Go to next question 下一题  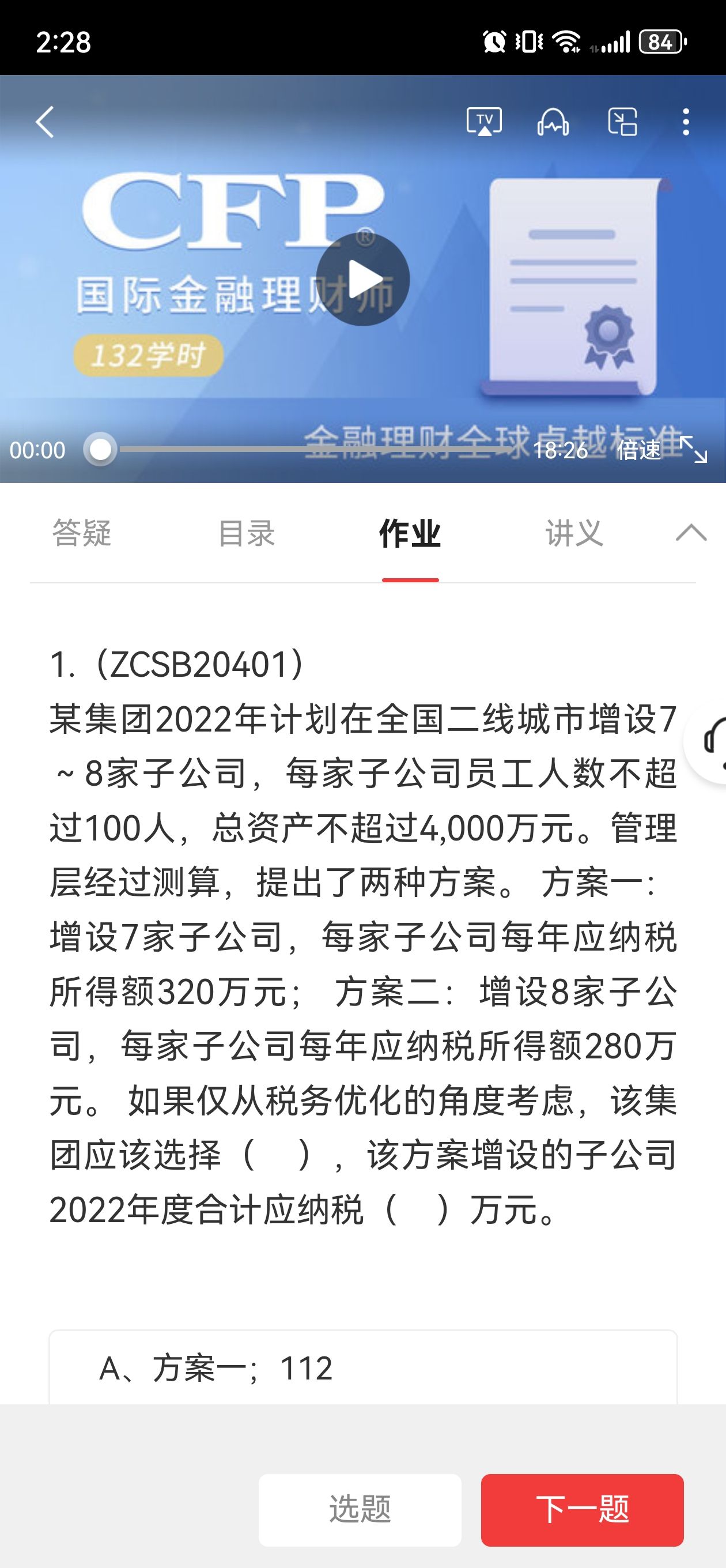coord(582,1510)
